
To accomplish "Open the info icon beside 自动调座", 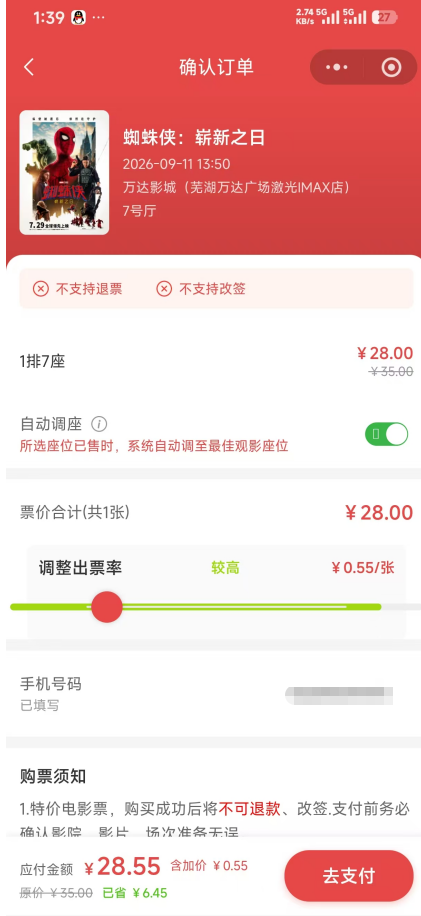I will (99, 424).
